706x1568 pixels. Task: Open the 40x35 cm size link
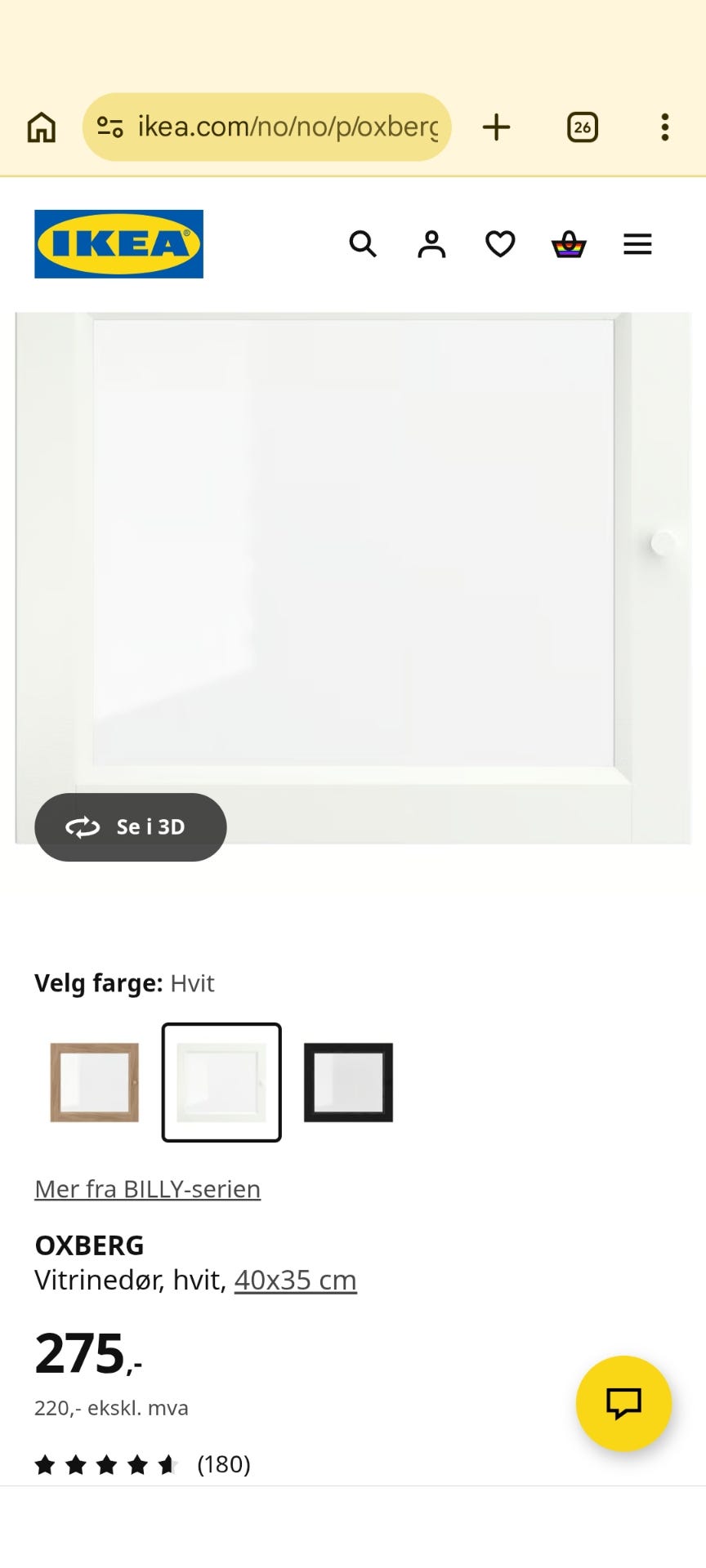coord(295,1280)
